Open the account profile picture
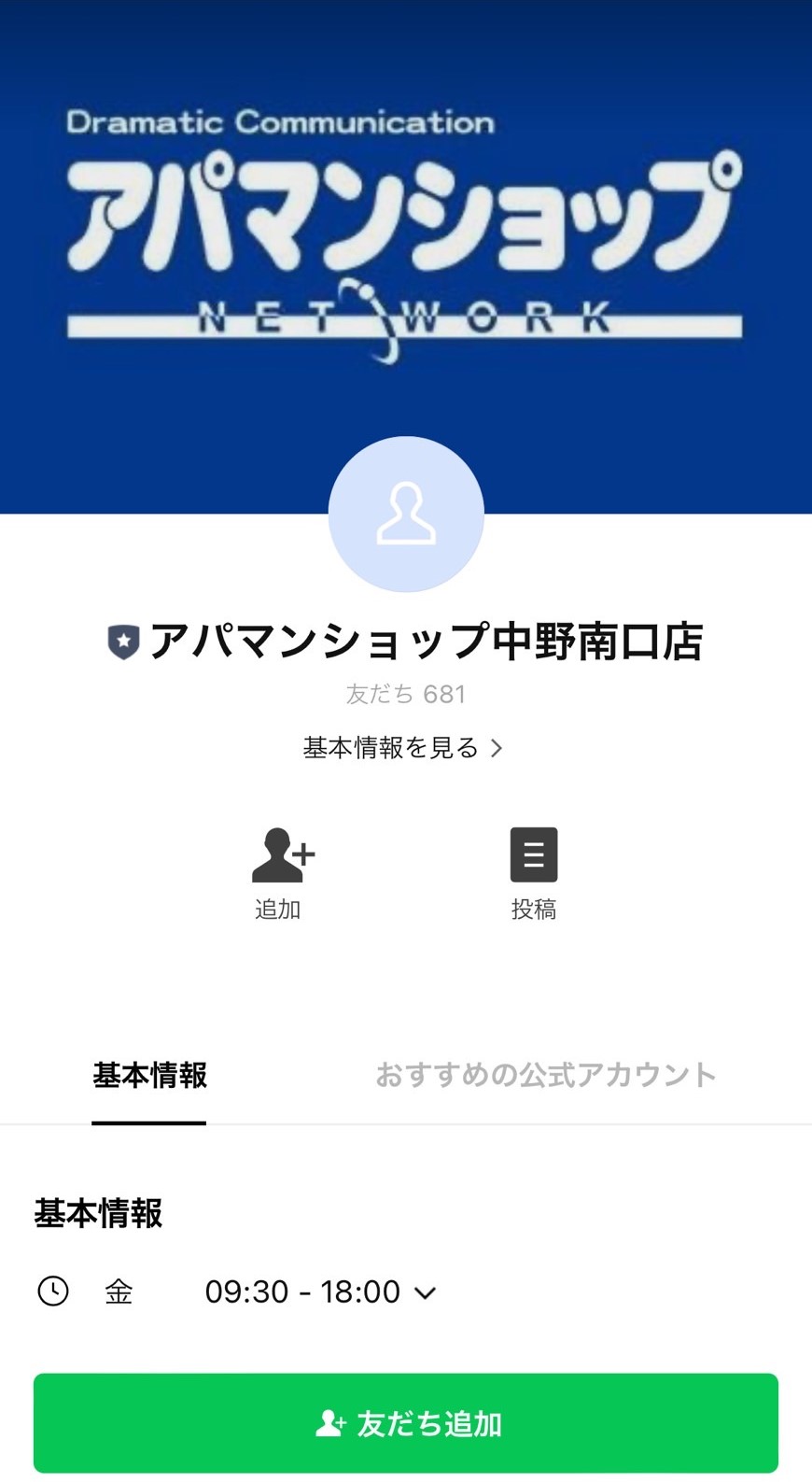The width and height of the screenshot is (812, 1482). tap(406, 514)
